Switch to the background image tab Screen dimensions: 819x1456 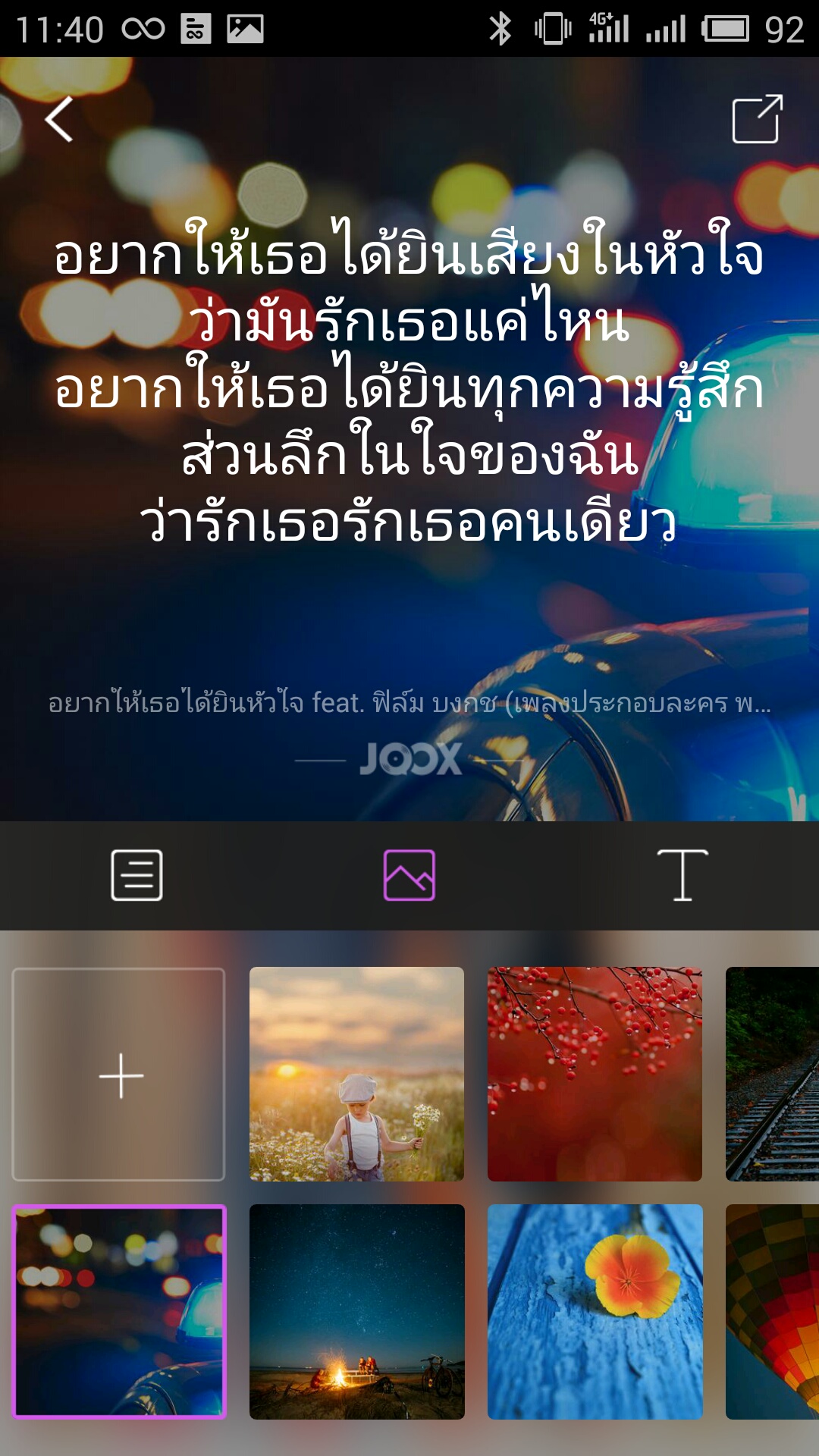click(409, 875)
